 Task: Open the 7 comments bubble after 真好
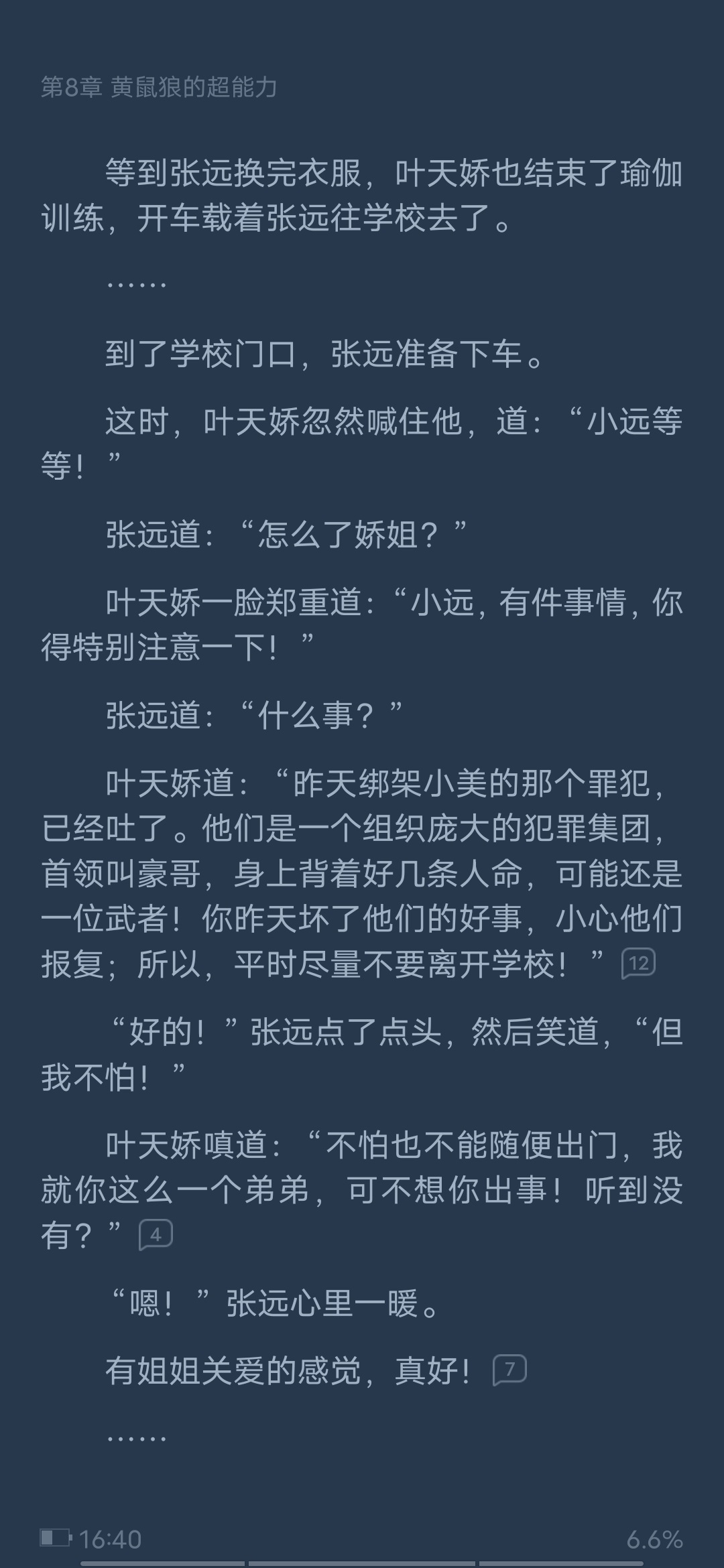point(509,1370)
